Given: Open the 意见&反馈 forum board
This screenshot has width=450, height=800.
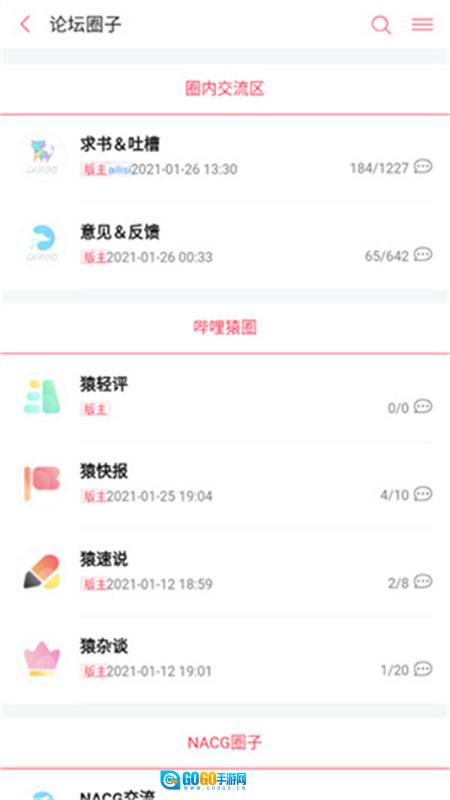Looking at the screenshot, I should pos(225,244).
